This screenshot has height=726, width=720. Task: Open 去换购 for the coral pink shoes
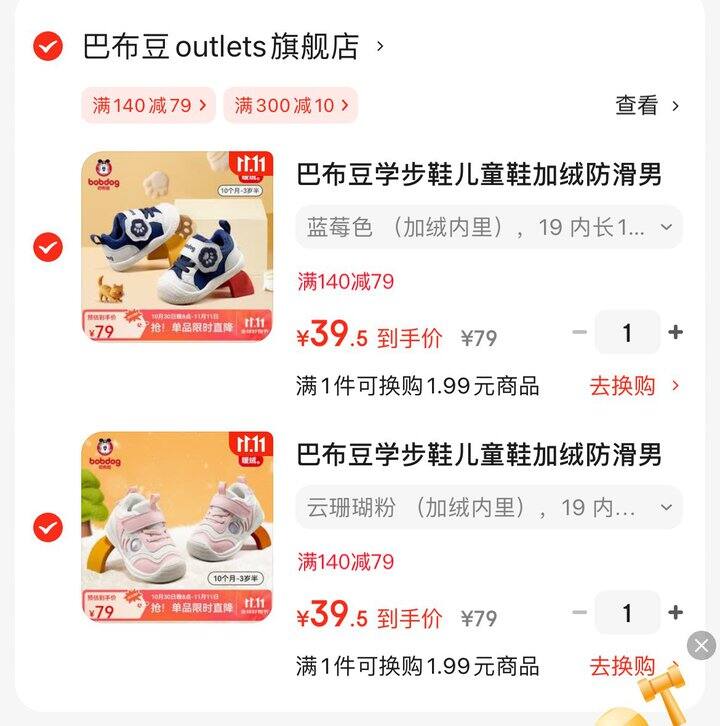point(622,664)
